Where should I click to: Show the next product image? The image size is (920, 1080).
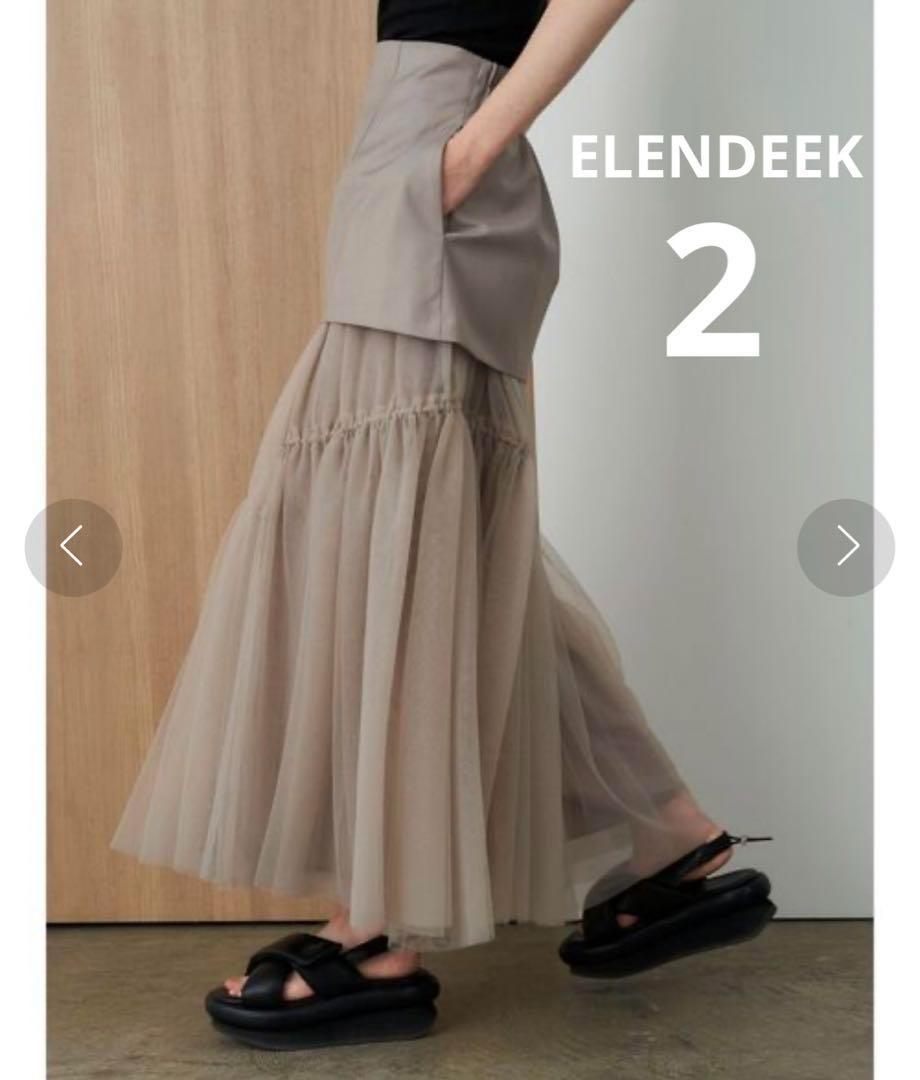[845, 547]
